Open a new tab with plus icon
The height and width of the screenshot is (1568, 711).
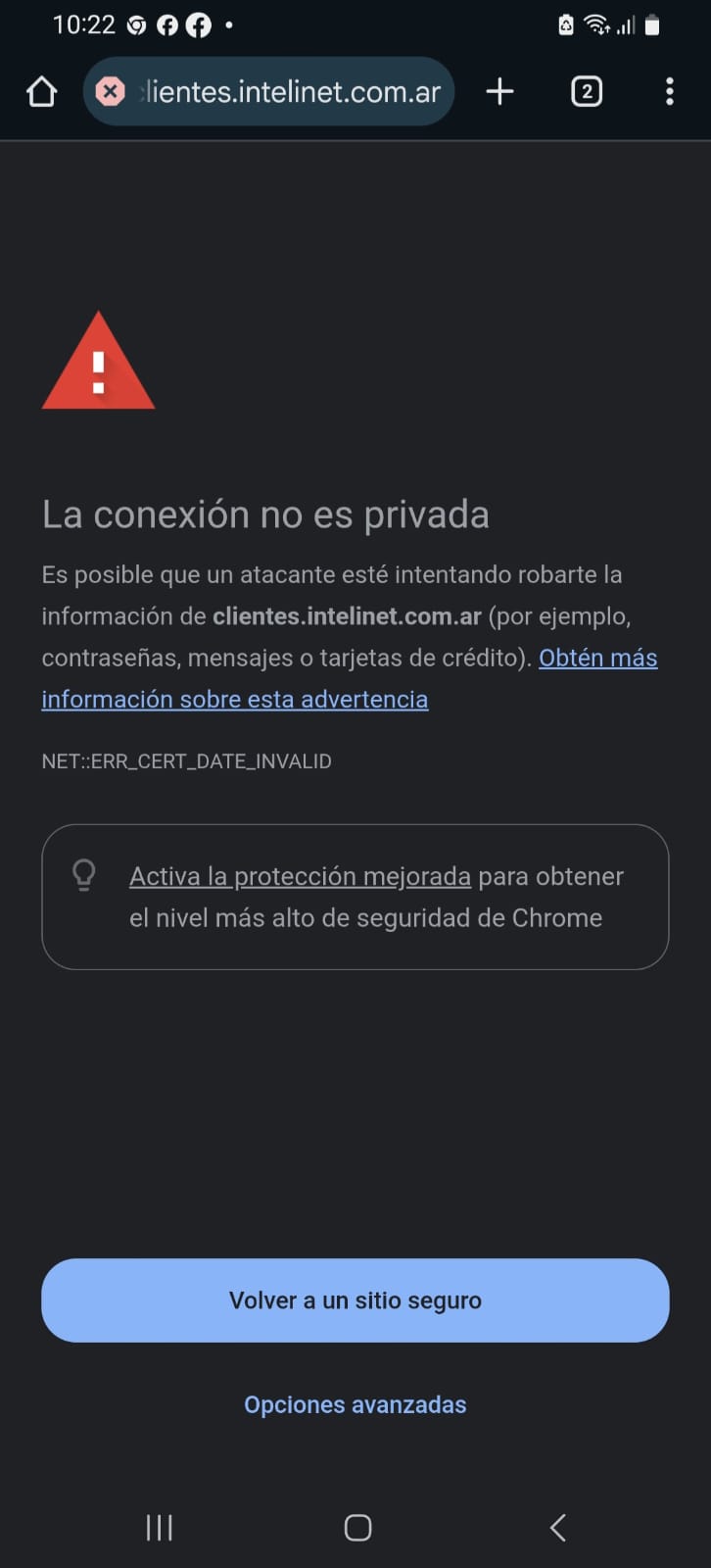point(499,92)
